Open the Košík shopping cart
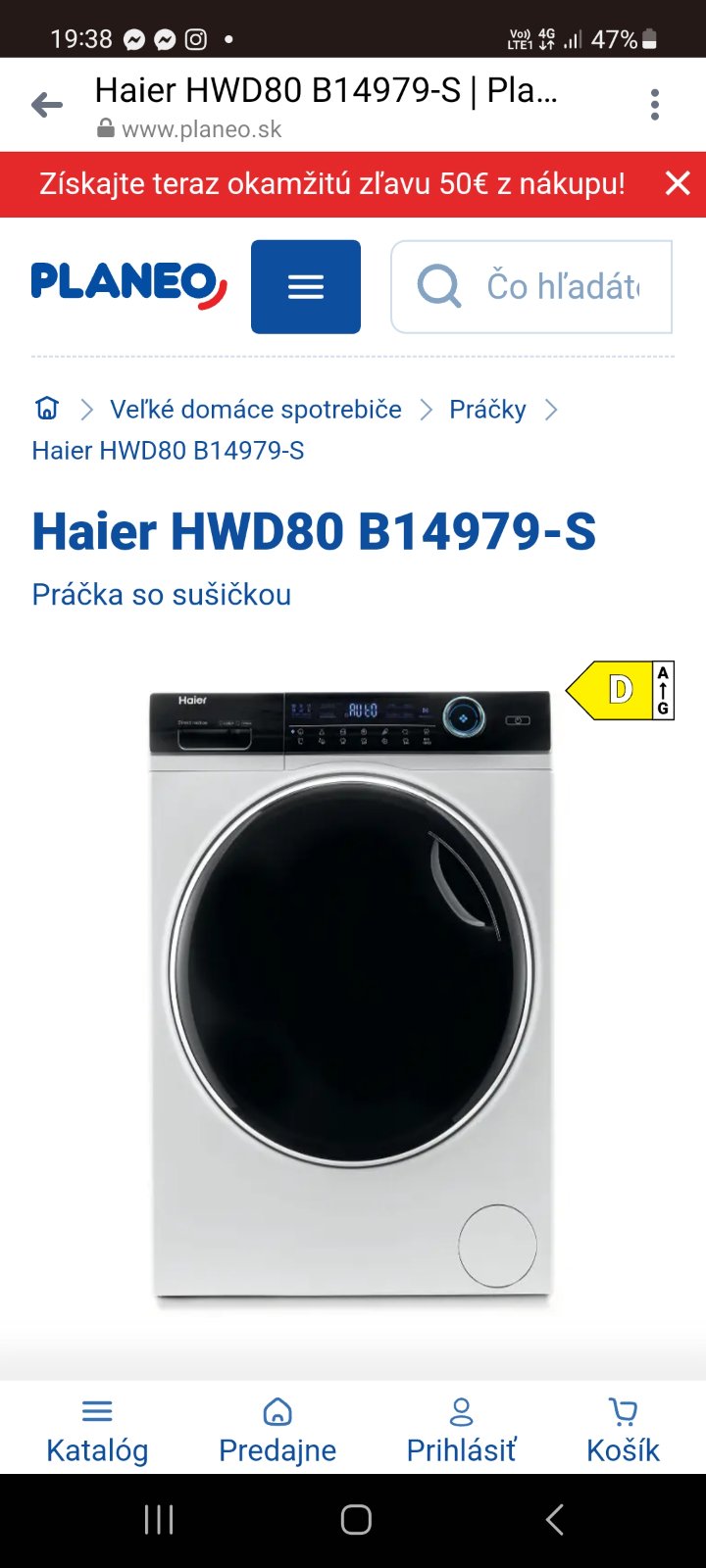The height and width of the screenshot is (1568, 706). 623,1431
